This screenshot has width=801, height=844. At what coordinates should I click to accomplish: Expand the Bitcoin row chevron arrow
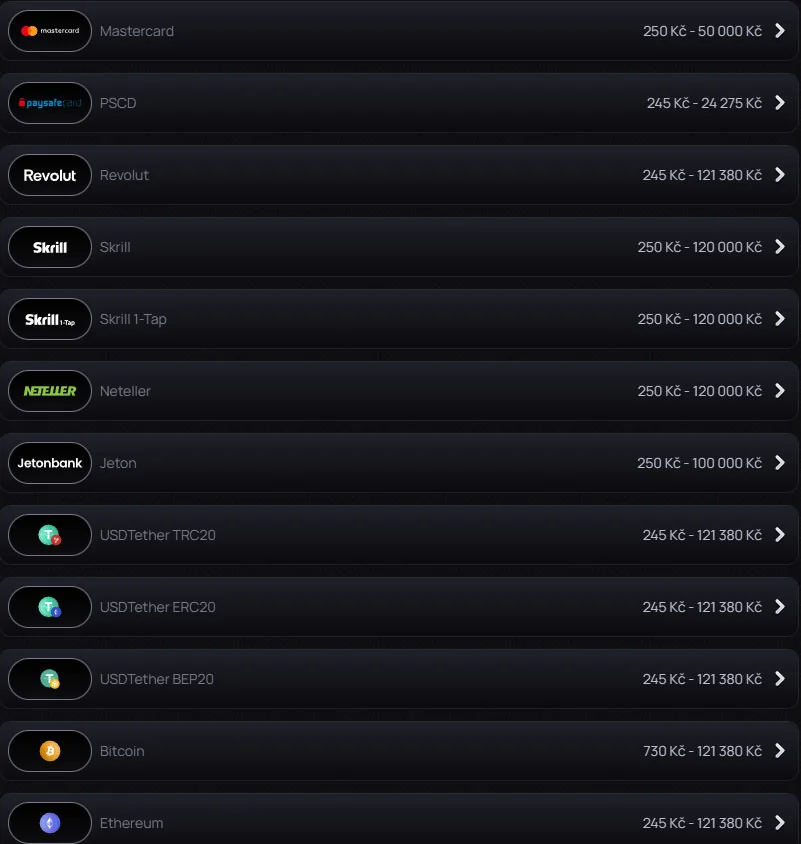coord(780,751)
